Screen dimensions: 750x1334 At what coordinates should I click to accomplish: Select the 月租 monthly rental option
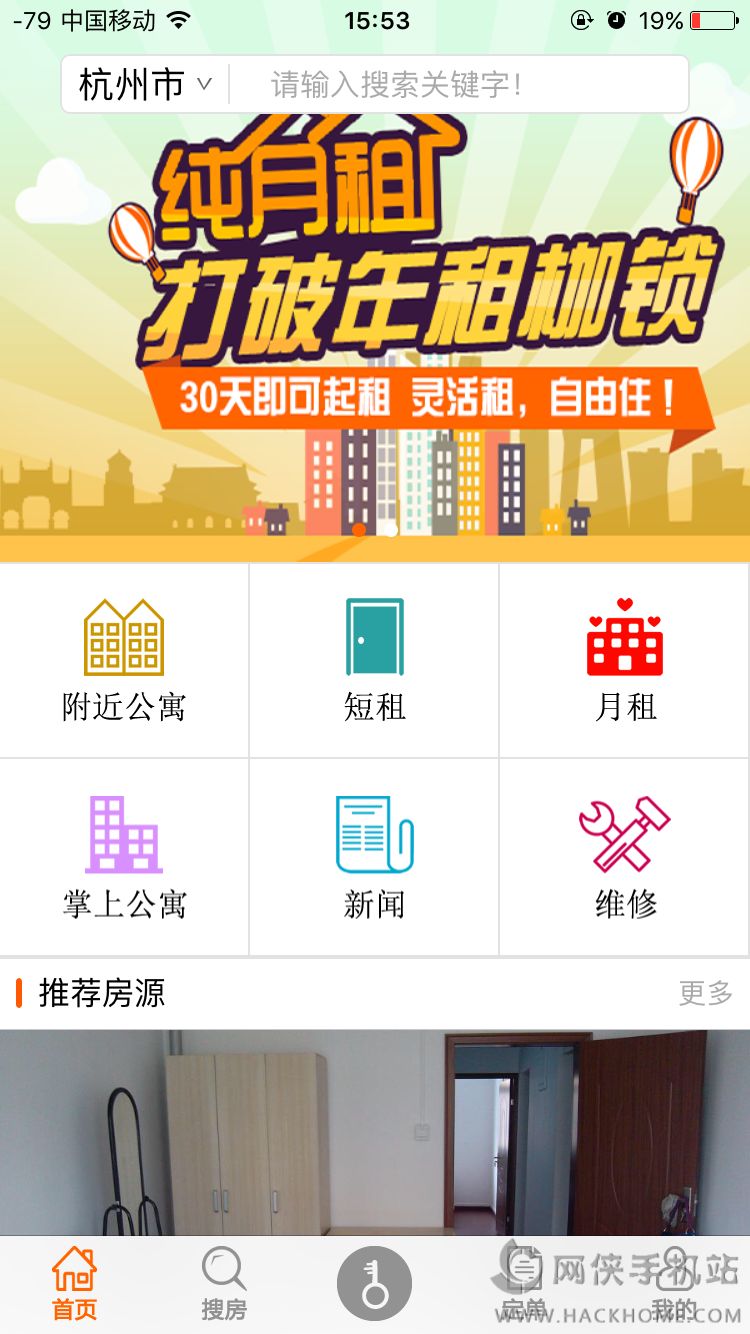[625, 660]
